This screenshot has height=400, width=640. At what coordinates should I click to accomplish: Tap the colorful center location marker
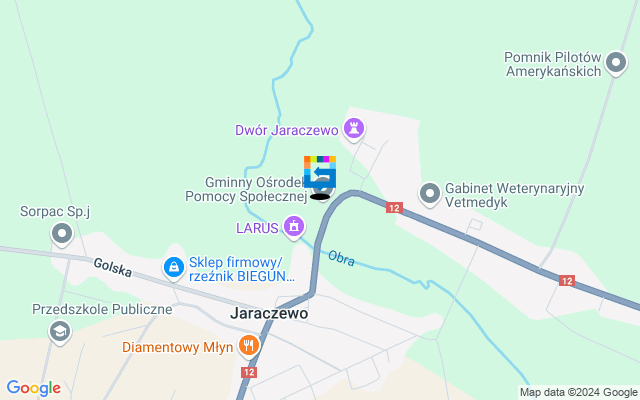pos(320,174)
